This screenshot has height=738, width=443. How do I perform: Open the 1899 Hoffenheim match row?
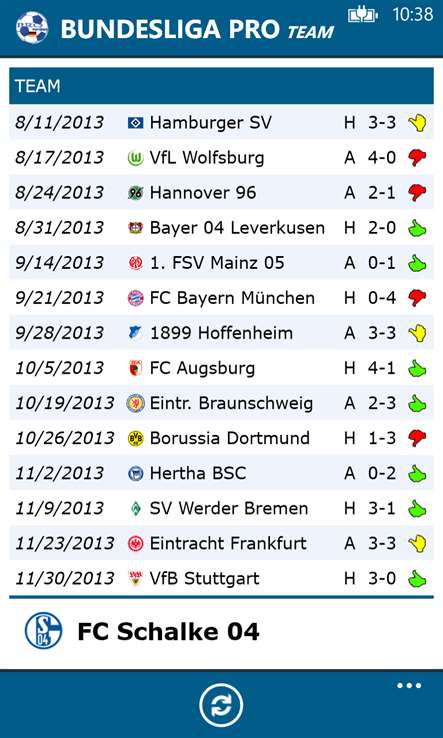(x=221, y=333)
